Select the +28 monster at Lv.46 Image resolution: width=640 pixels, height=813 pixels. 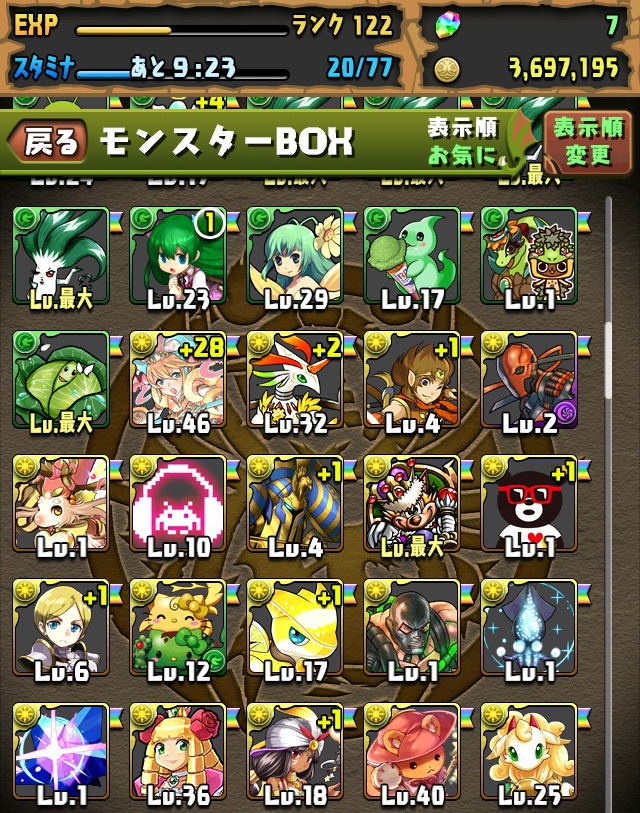[x=178, y=378]
